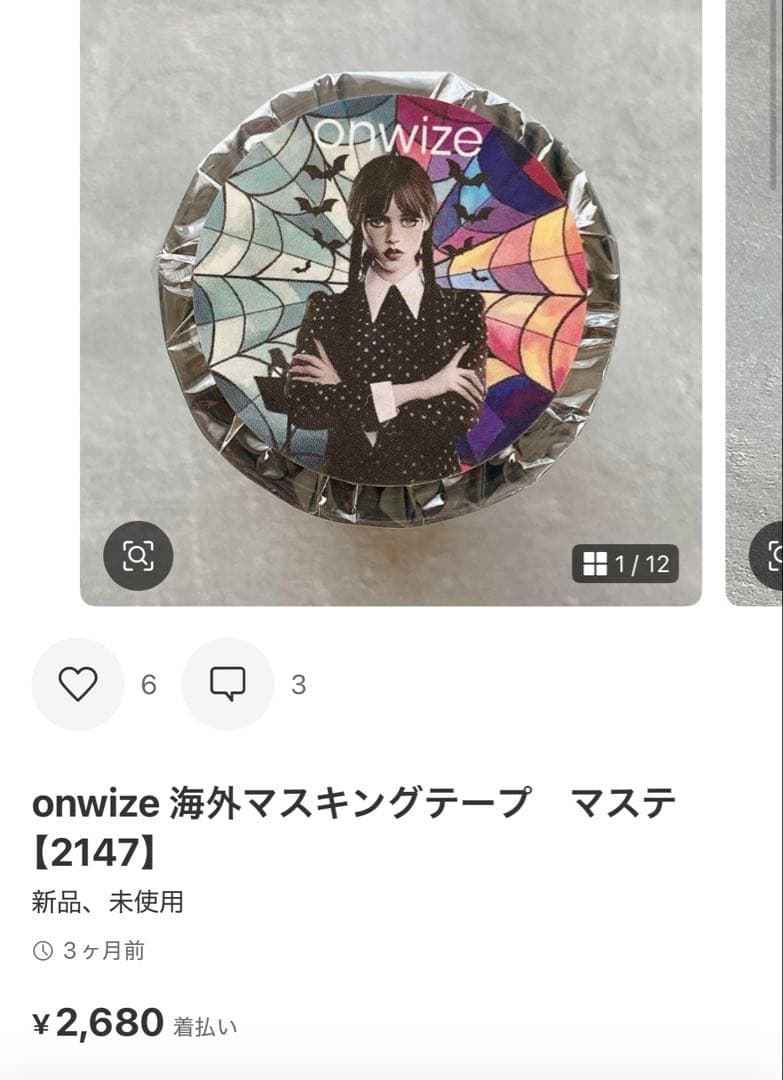Open the comments on this listing
The image size is (783, 1080).
[227, 684]
